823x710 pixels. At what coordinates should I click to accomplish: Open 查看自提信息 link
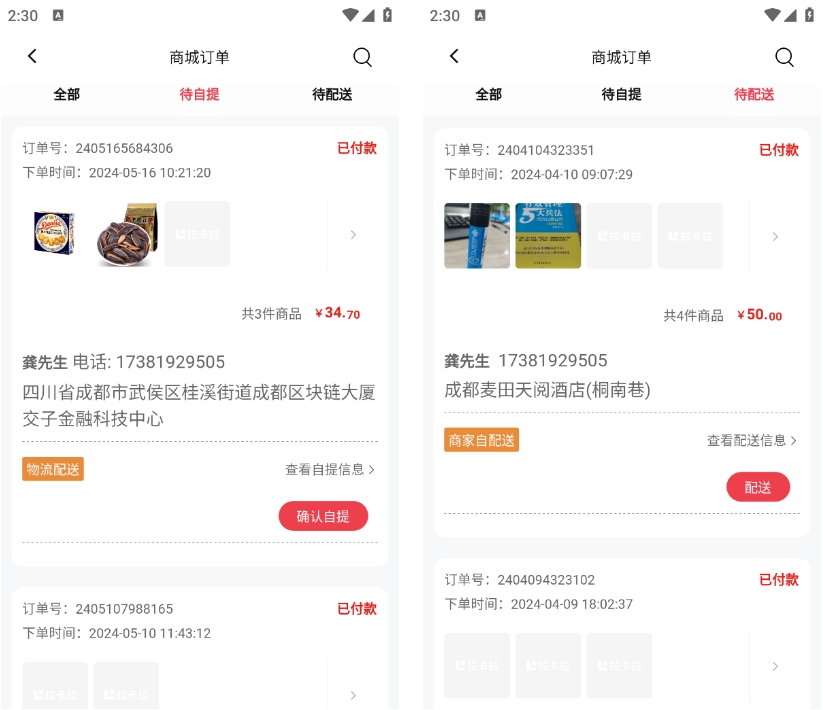point(330,469)
